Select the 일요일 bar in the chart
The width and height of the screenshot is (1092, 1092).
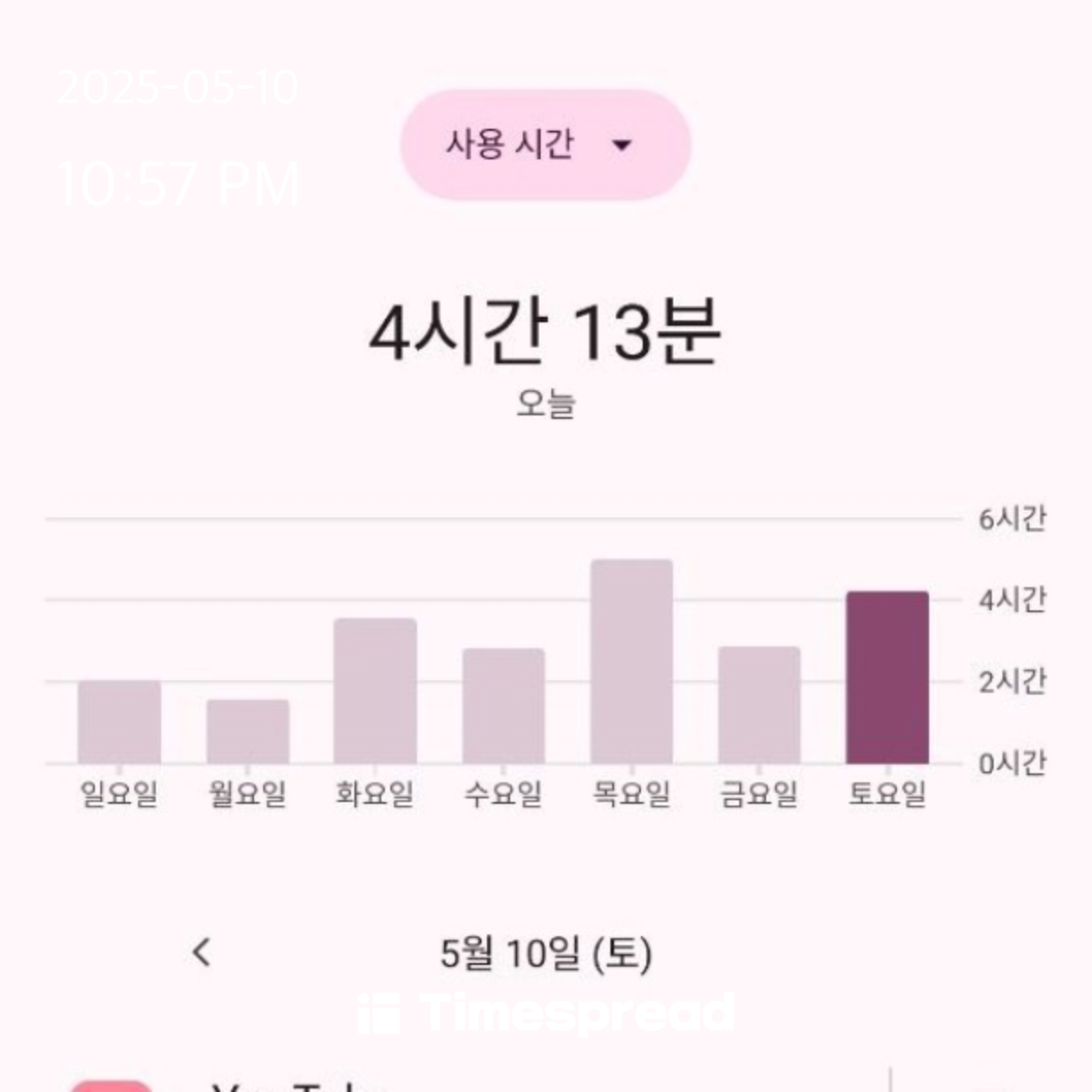(x=119, y=721)
